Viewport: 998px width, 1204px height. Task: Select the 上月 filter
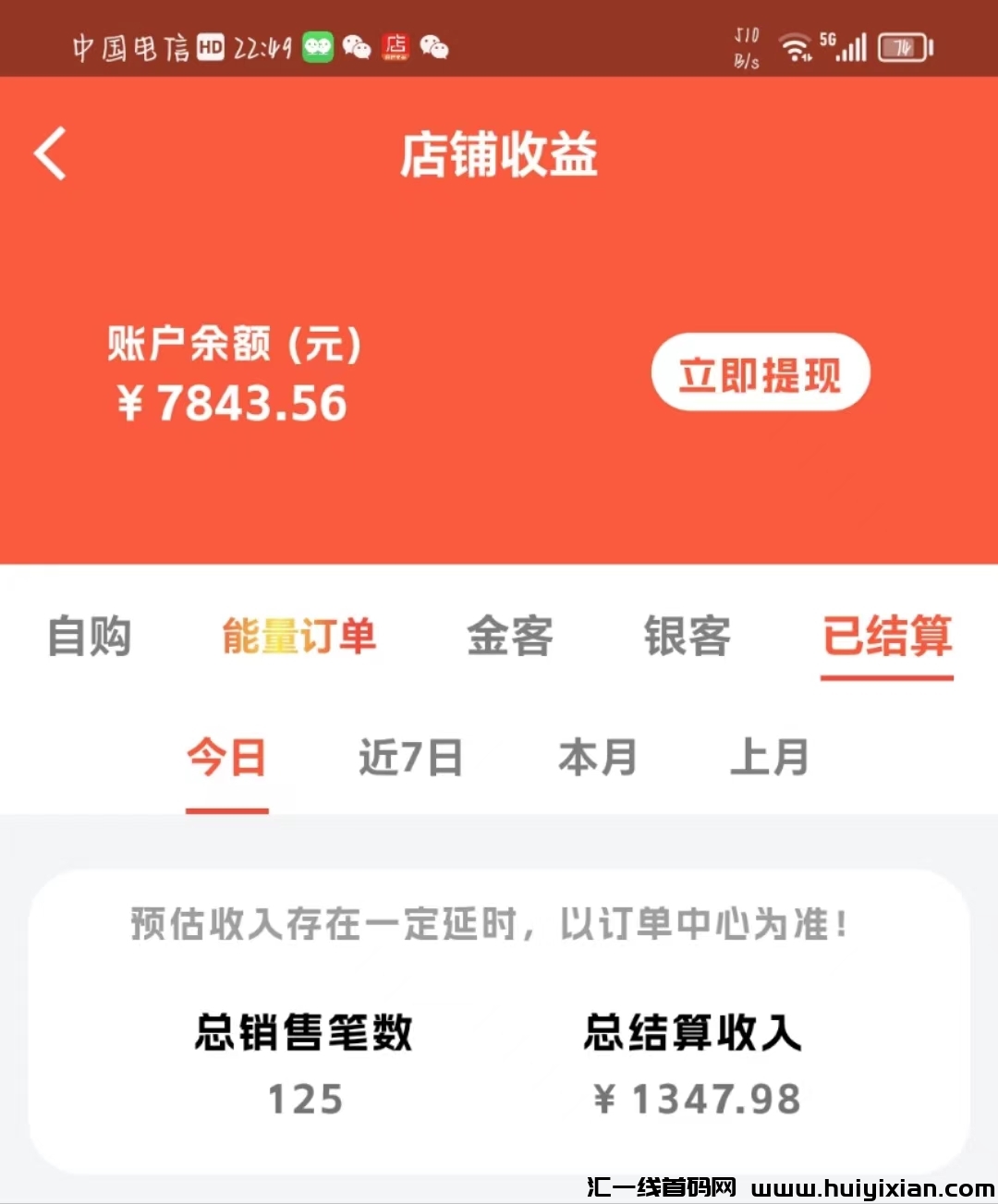click(x=770, y=758)
